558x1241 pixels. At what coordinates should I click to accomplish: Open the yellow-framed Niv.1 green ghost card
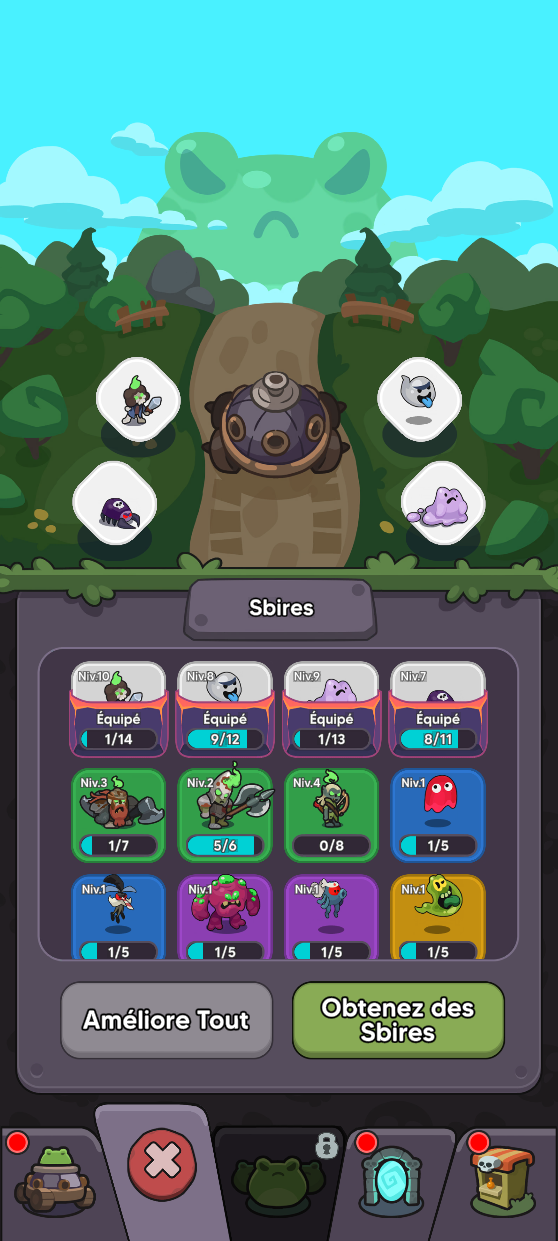click(x=437, y=917)
